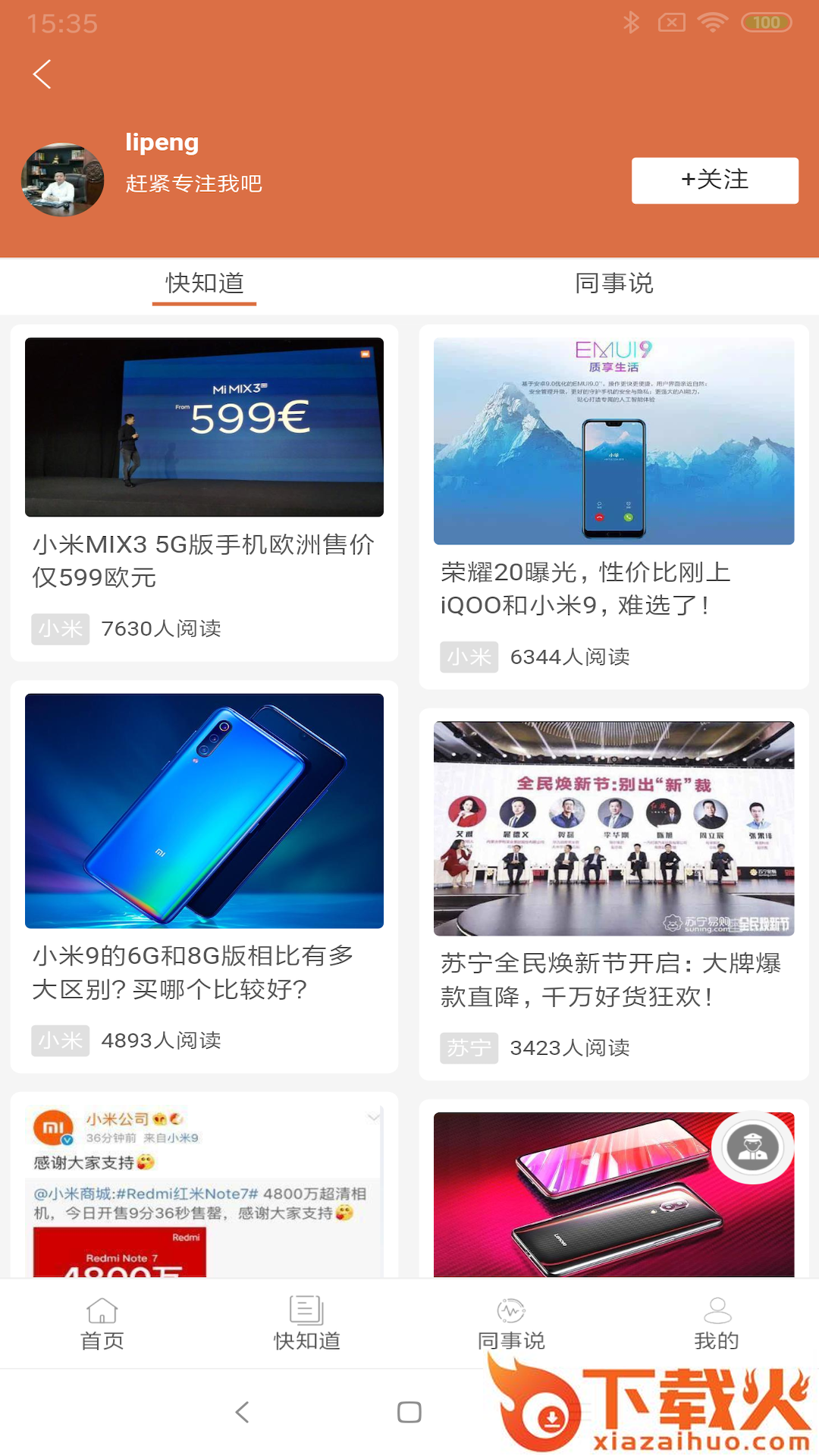Open 快知道 in the bottom navigation
This screenshot has width=819, height=1456.
307,1324
